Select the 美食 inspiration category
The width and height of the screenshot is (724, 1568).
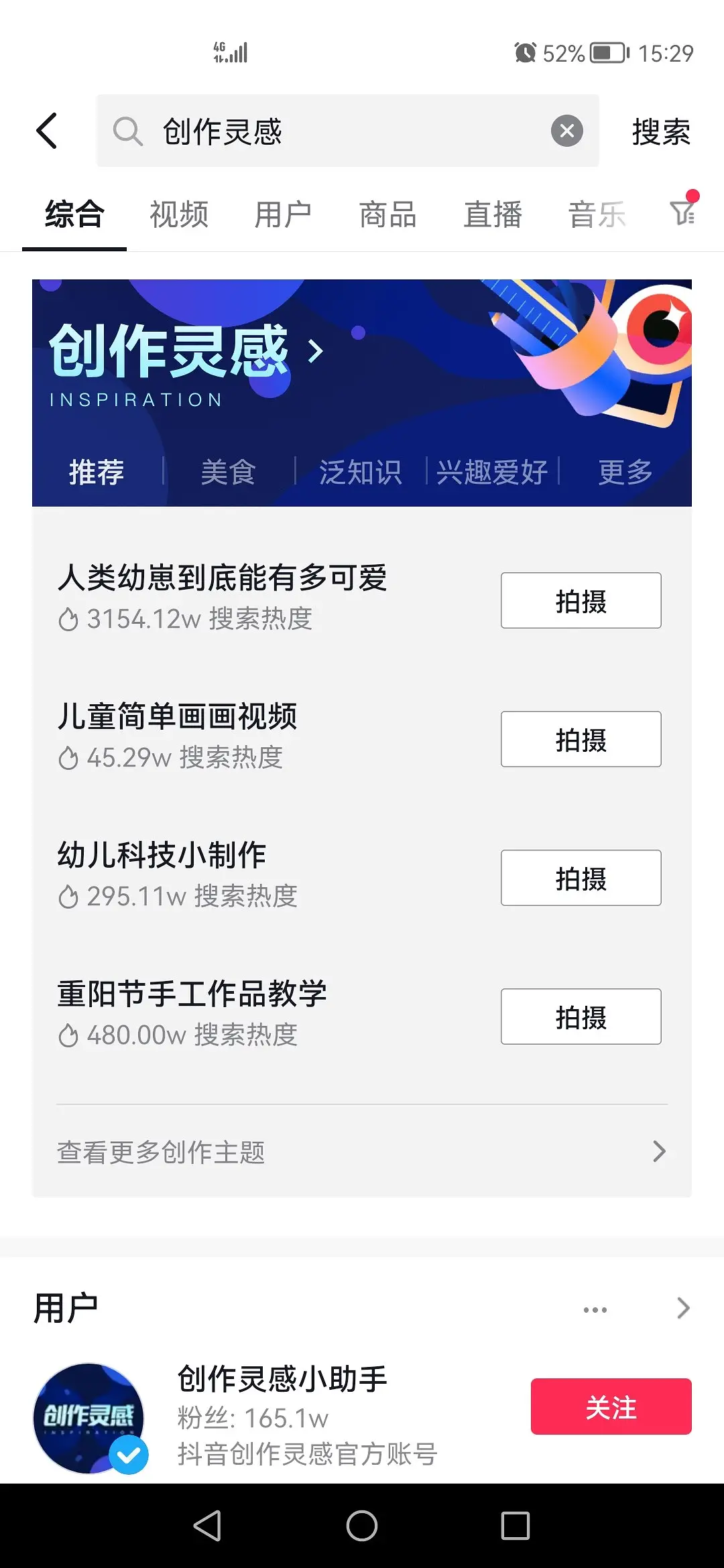pyautogui.click(x=228, y=472)
